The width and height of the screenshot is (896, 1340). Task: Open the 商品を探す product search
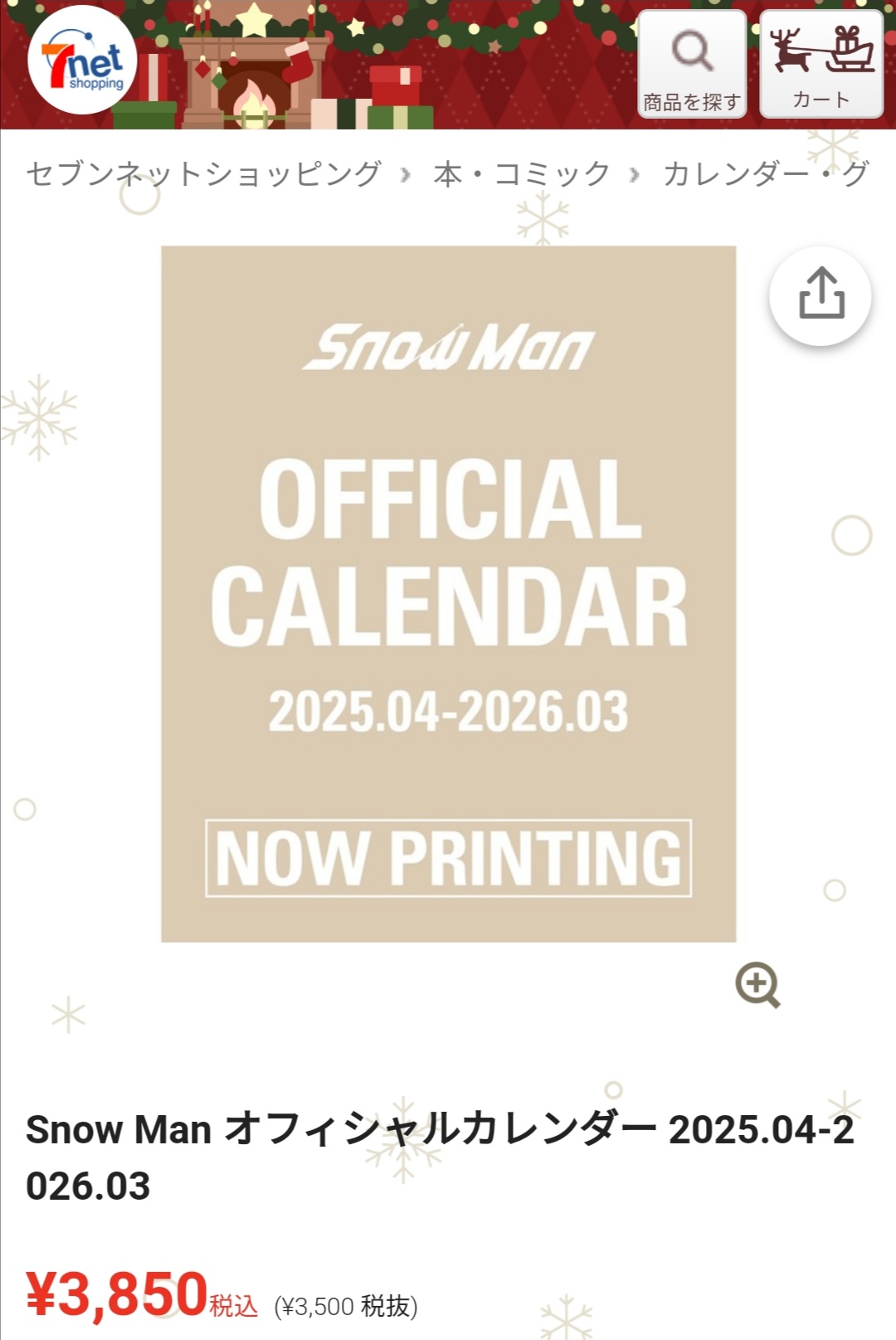point(692,65)
